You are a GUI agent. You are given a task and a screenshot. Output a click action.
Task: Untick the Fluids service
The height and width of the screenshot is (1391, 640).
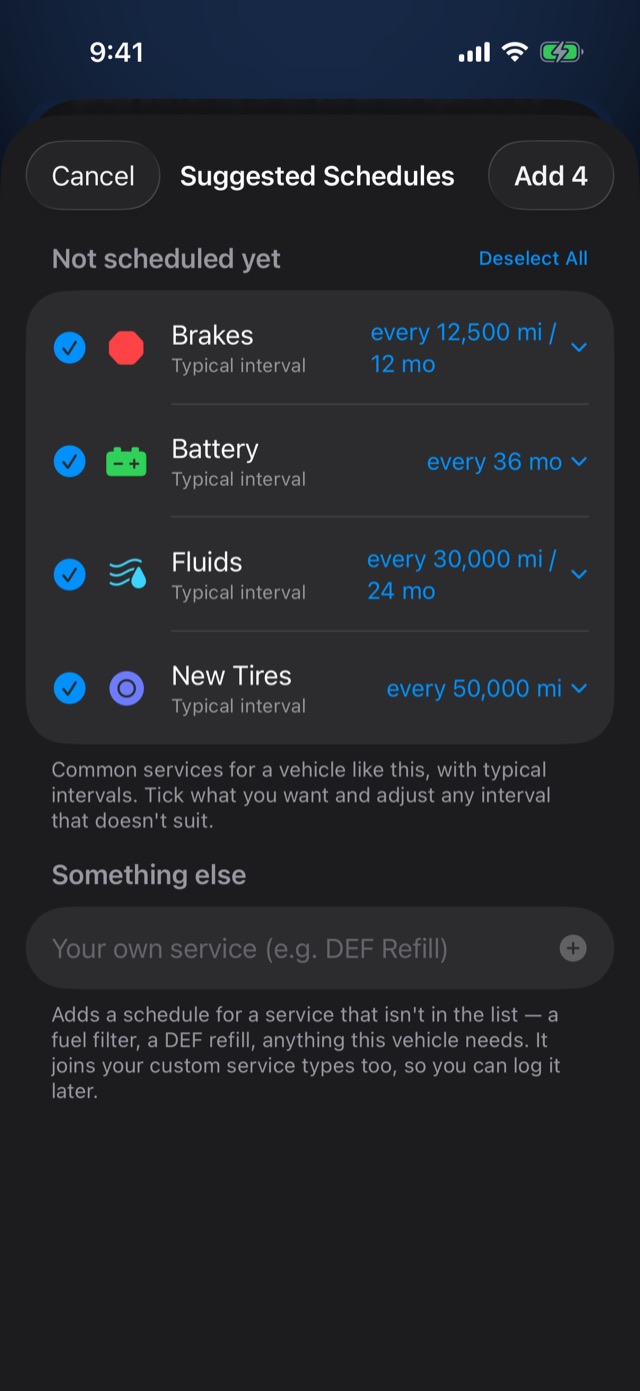click(x=69, y=574)
